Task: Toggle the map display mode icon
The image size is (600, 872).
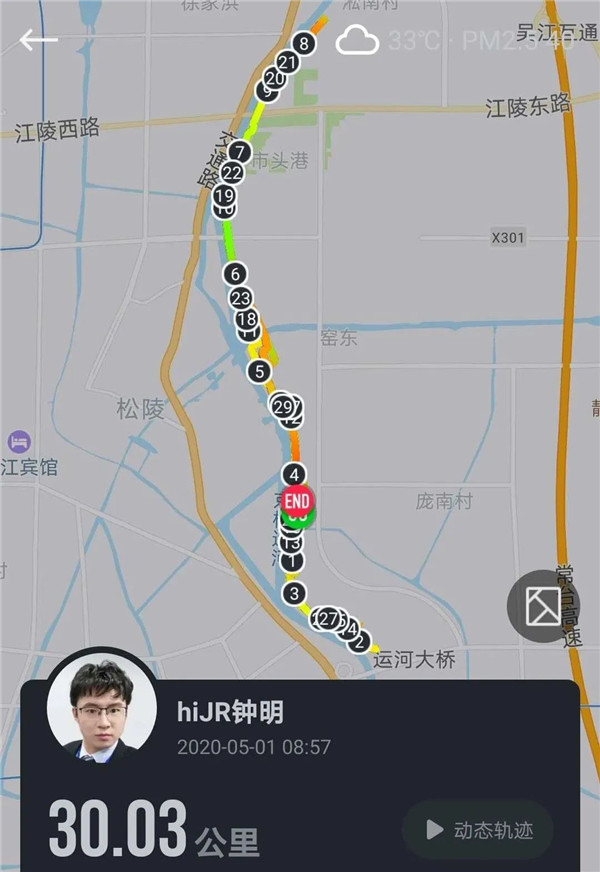Action: (x=543, y=606)
